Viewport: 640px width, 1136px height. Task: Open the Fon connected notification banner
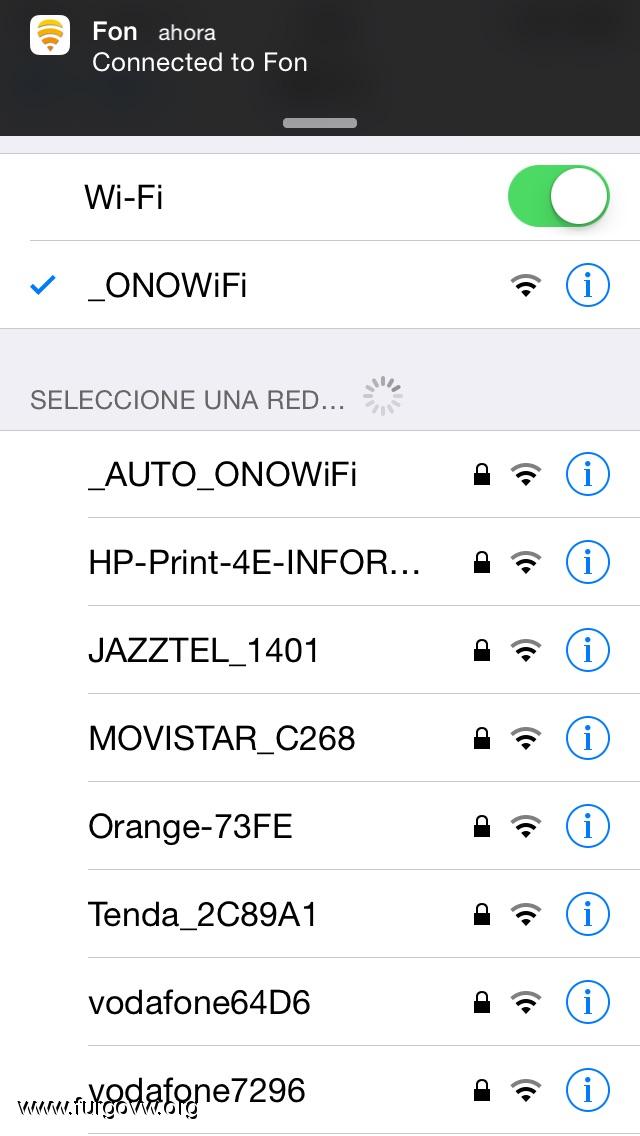200,48
